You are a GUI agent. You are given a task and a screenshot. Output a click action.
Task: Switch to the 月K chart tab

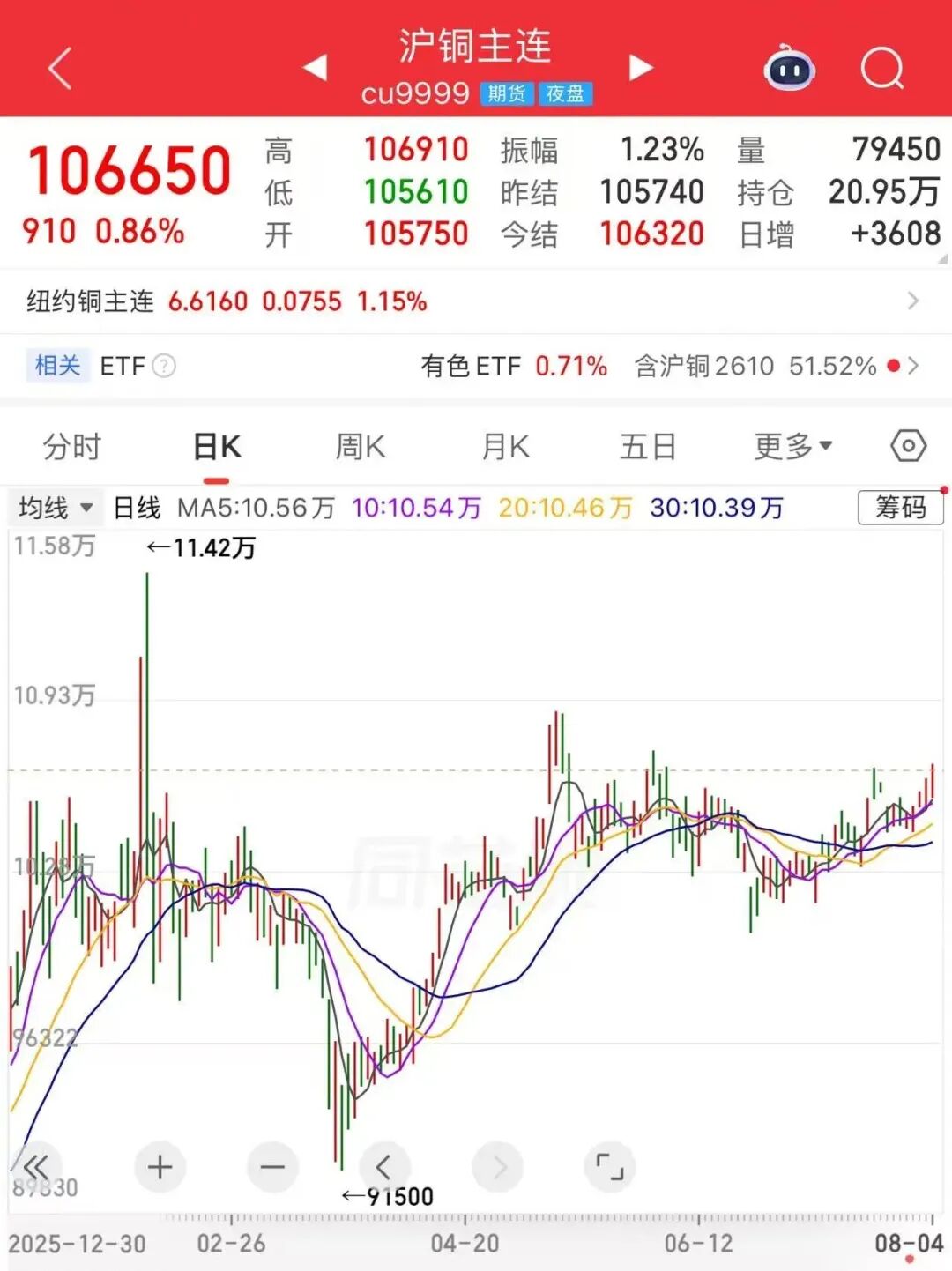click(x=505, y=447)
